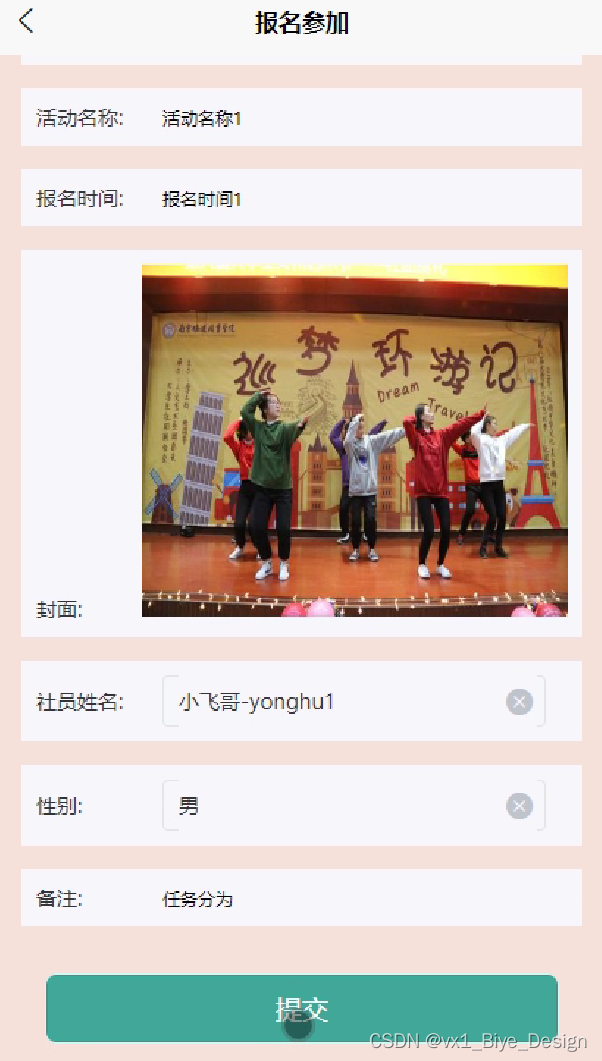Open the 封面 cover image
Image resolution: width=602 pixels, height=1061 pixels.
(x=354, y=441)
